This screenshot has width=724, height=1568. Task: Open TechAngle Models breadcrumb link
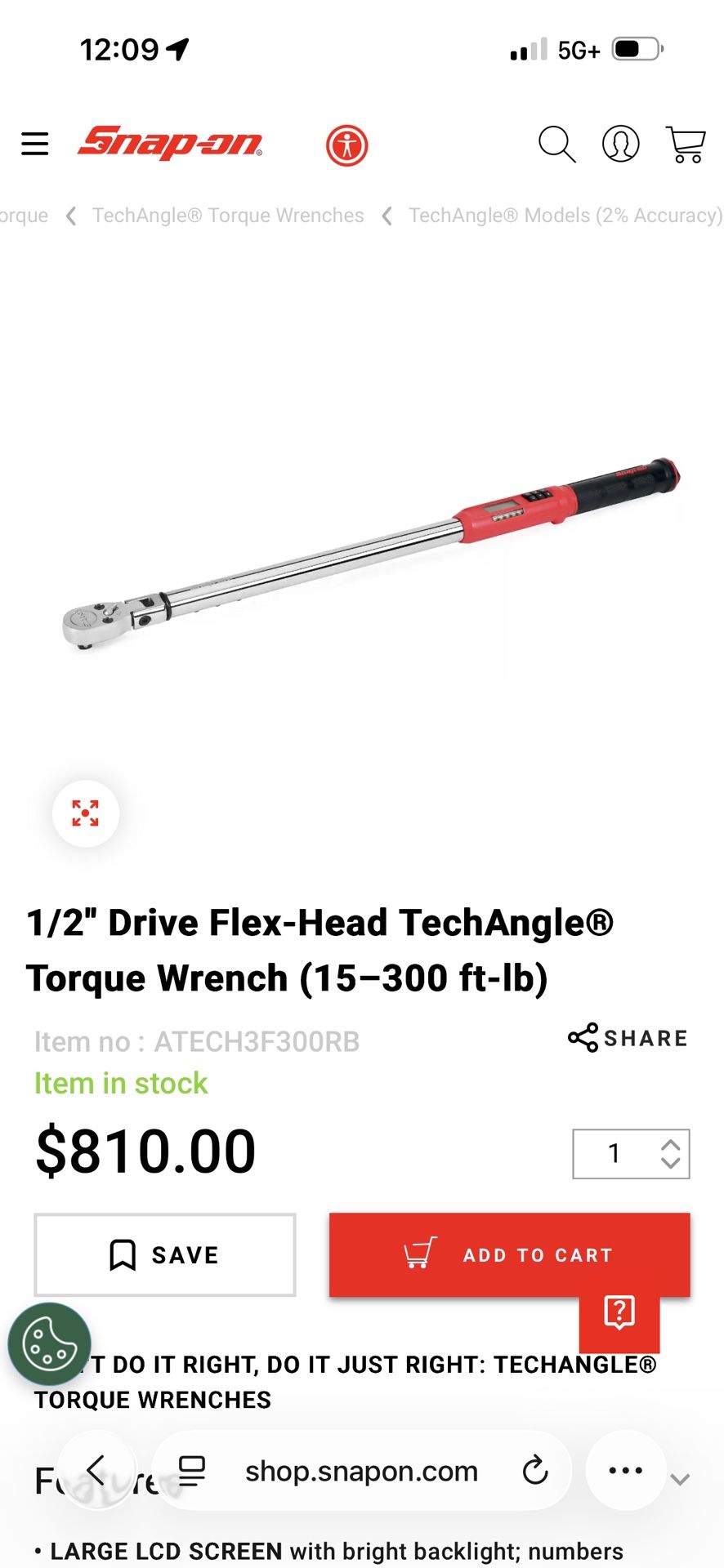pyautogui.click(x=565, y=215)
